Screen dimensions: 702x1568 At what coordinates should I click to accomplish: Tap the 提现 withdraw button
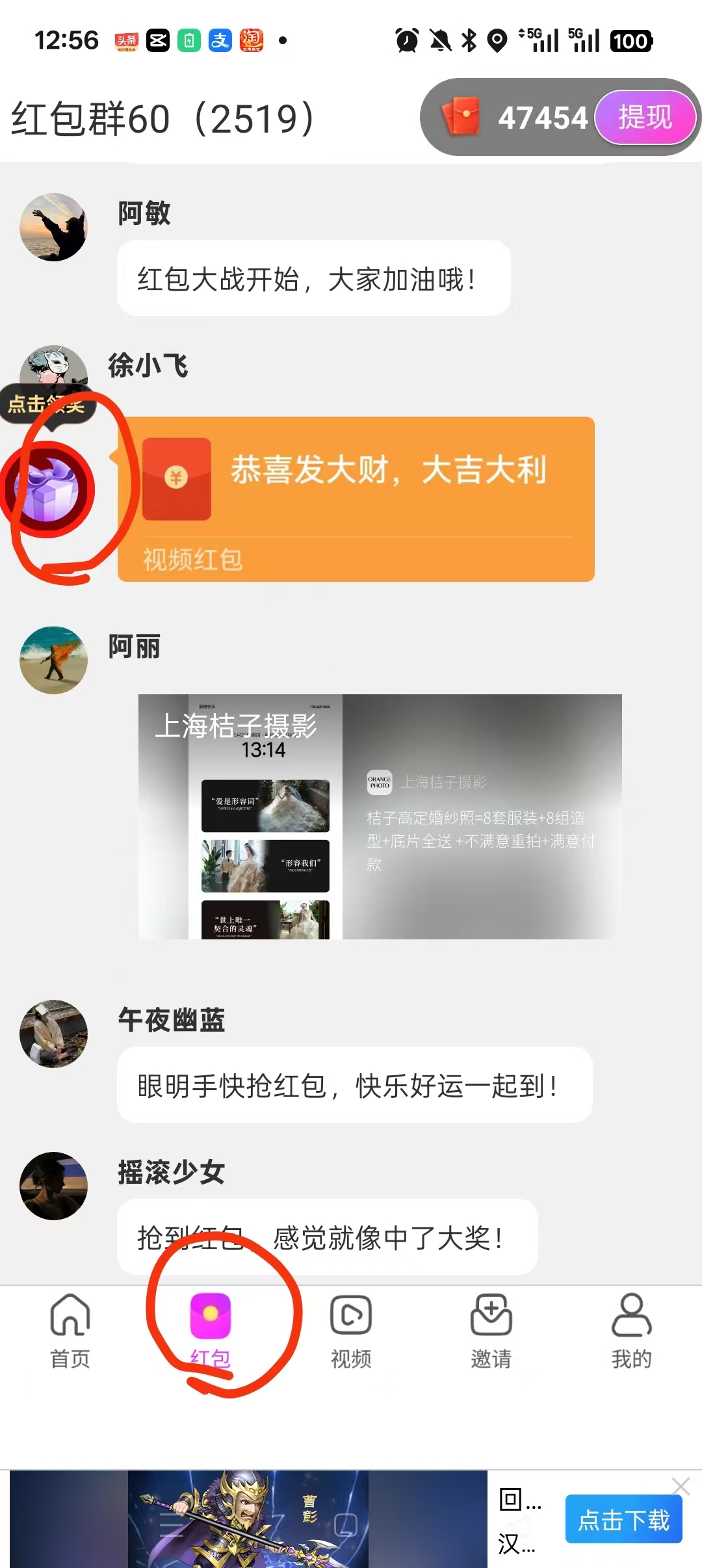pyautogui.click(x=645, y=118)
